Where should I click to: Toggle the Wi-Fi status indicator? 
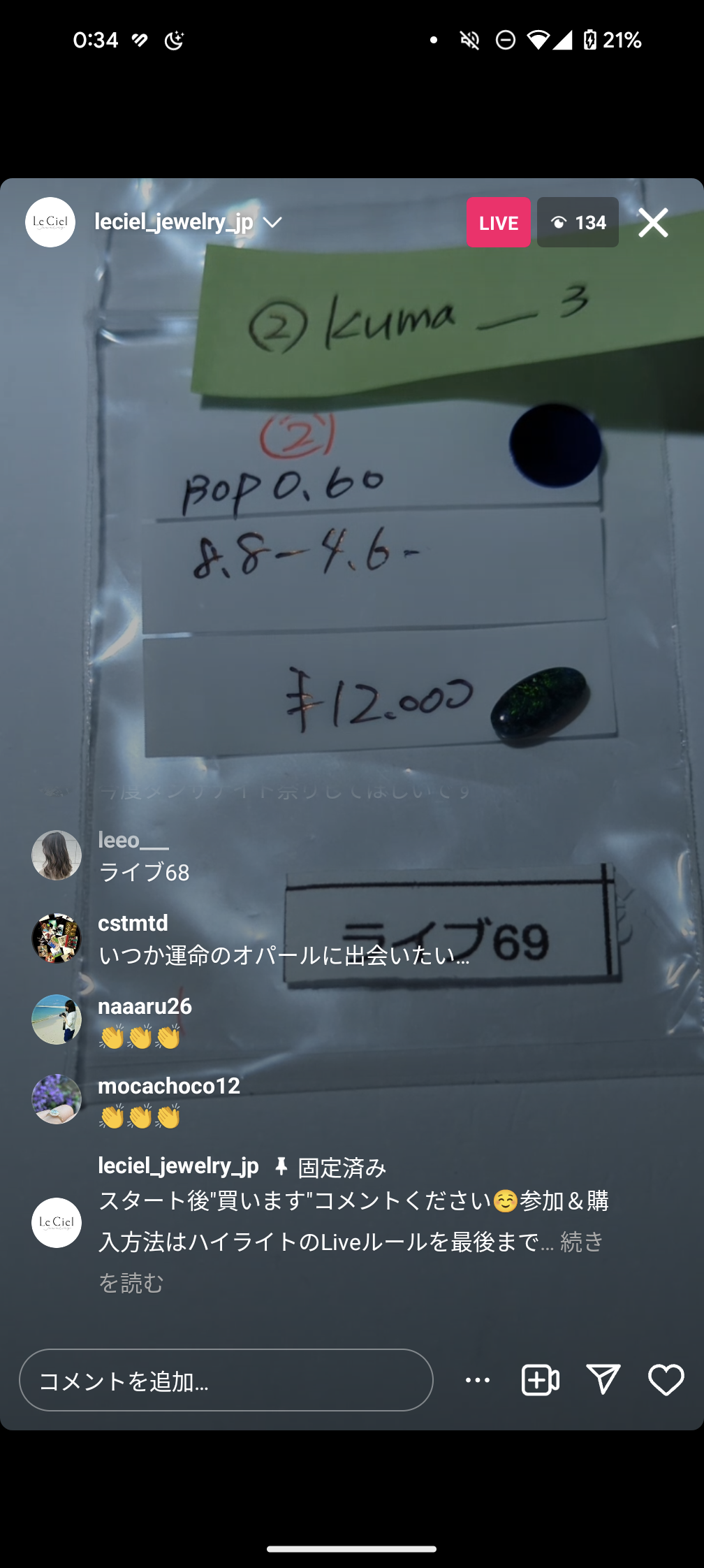pyautogui.click(x=538, y=40)
